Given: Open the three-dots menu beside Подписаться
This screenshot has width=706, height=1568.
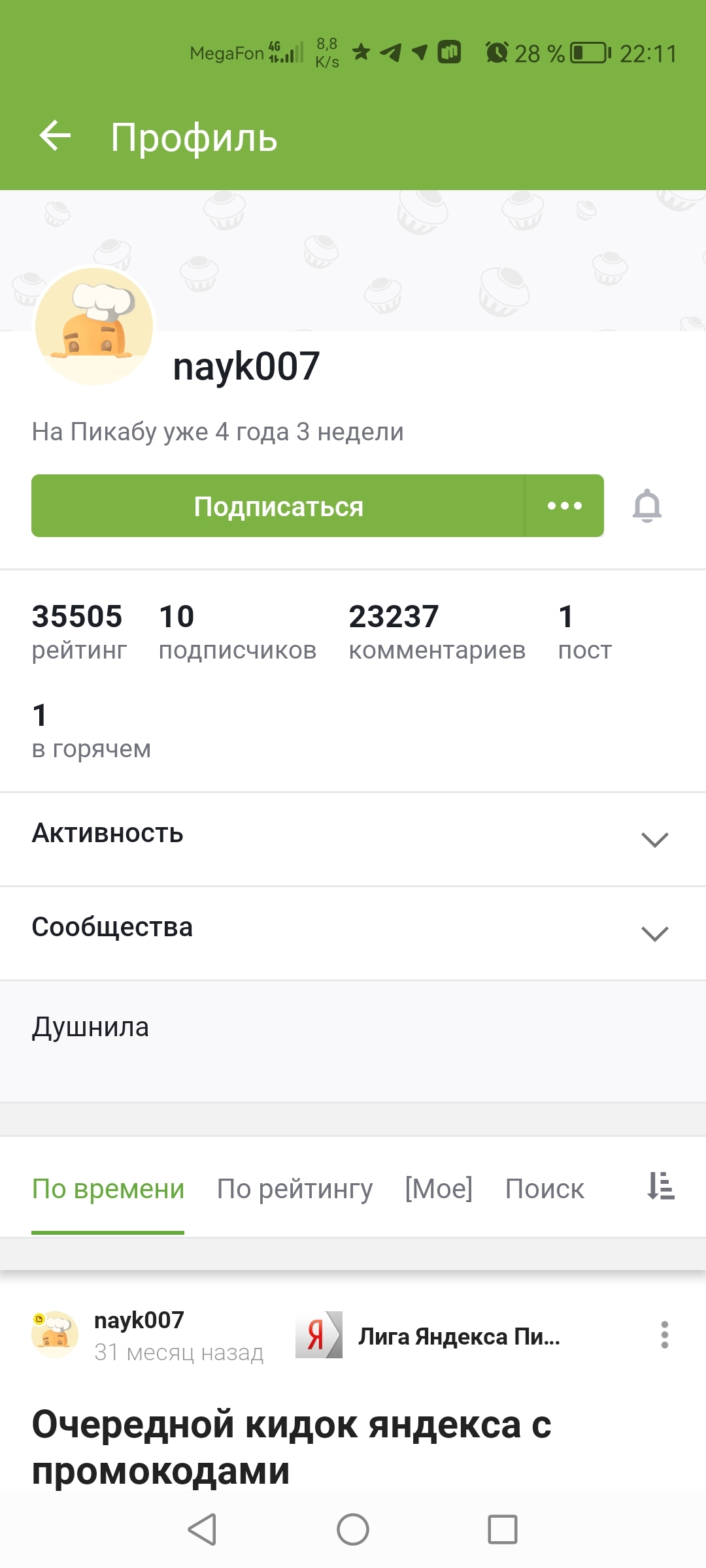Looking at the screenshot, I should [x=565, y=506].
